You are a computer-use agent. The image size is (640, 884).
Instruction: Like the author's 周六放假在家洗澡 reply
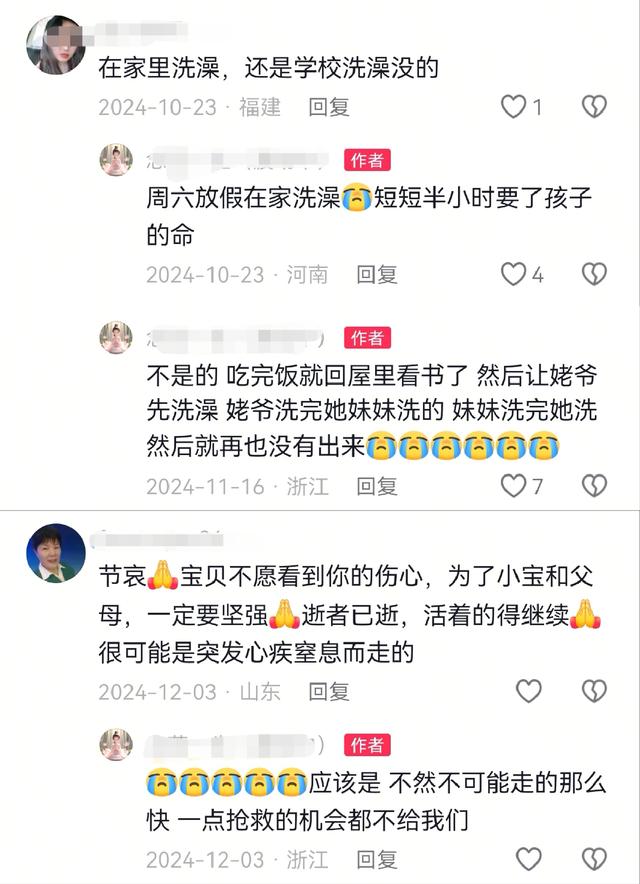click(514, 274)
